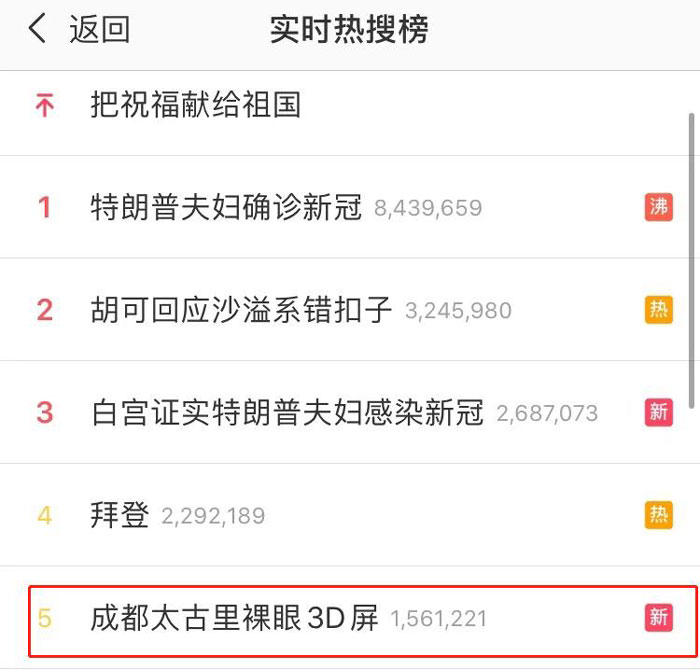This screenshot has width=700, height=670.
Task: Open hot search 特朗普夫妇确诊新冠
Action: coord(226,208)
